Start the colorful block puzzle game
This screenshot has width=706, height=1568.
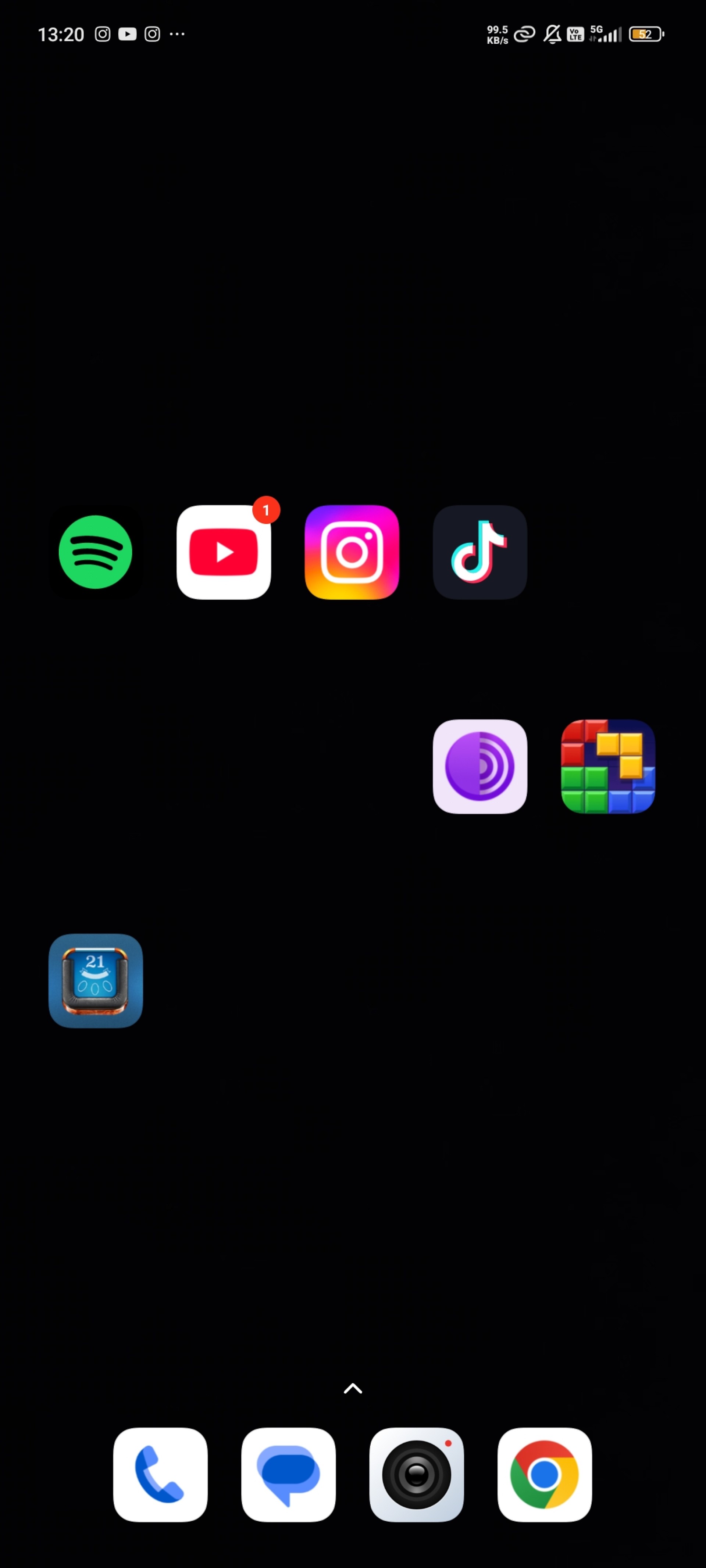(x=608, y=766)
